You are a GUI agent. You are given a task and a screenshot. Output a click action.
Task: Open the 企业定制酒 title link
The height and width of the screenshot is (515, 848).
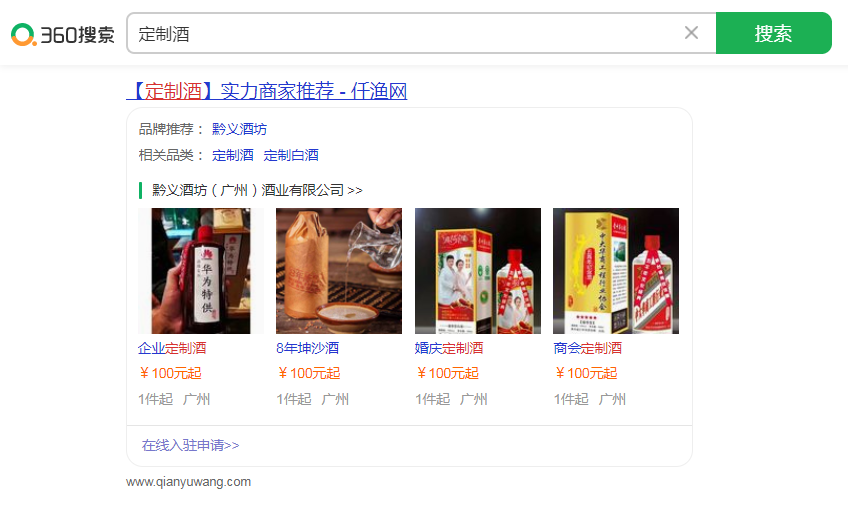(172, 348)
